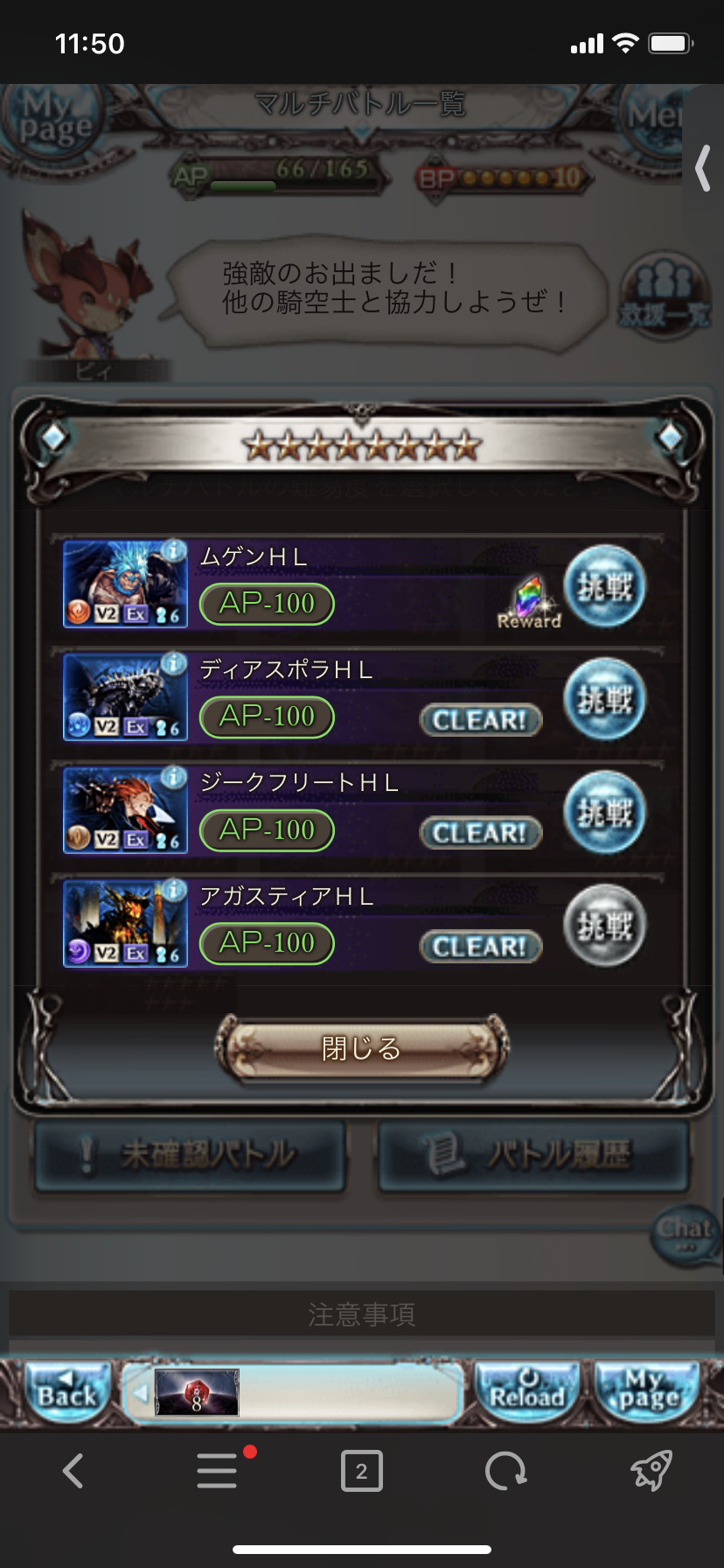Tap the 挑戦 button for アガスティアHL

604,926
